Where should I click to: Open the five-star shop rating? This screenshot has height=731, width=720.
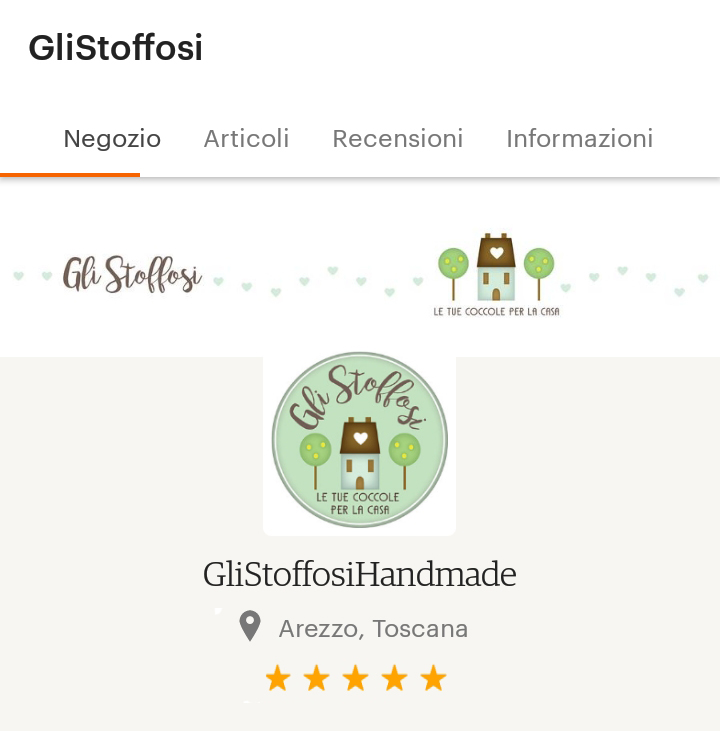pyautogui.click(x=355, y=679)
